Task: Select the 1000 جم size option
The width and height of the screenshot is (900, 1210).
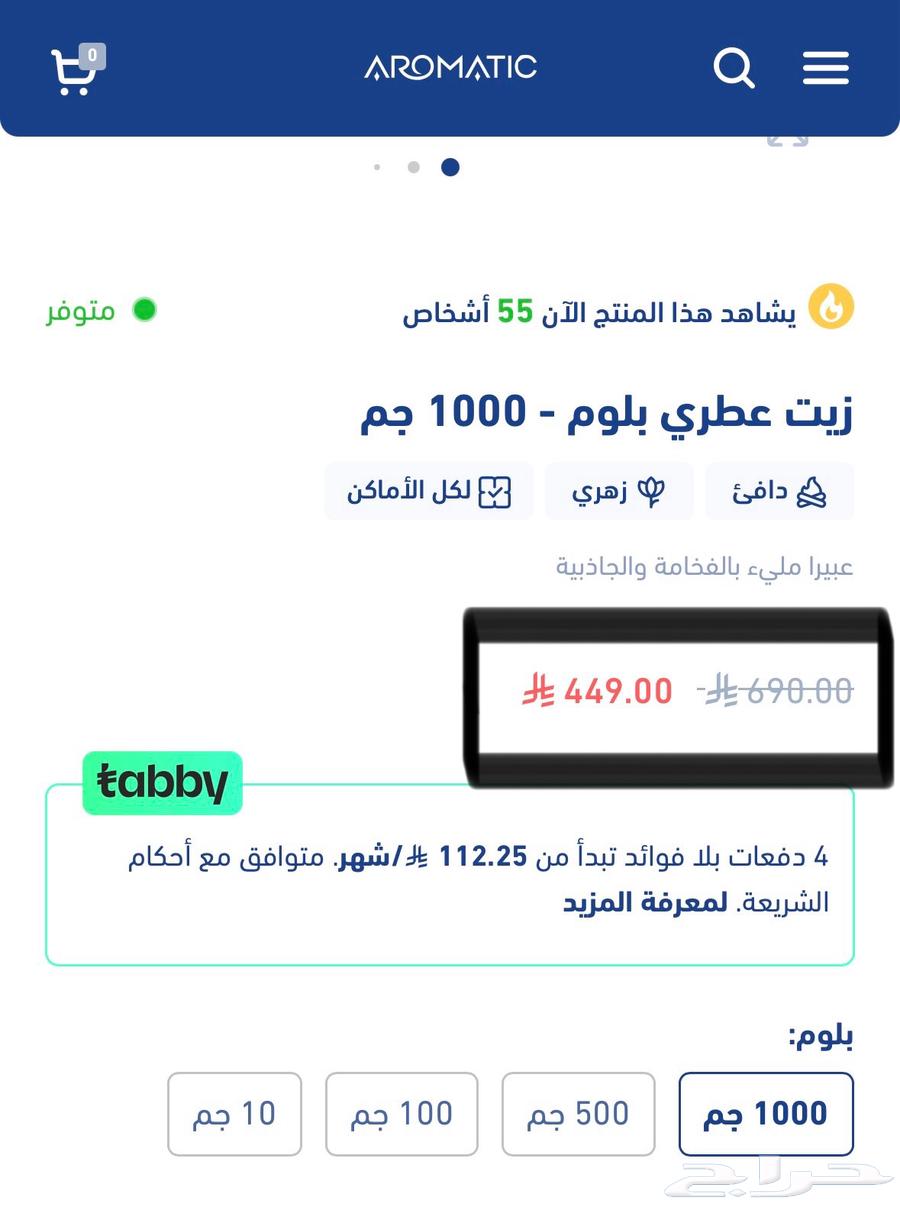Action: click(766, 1113)
